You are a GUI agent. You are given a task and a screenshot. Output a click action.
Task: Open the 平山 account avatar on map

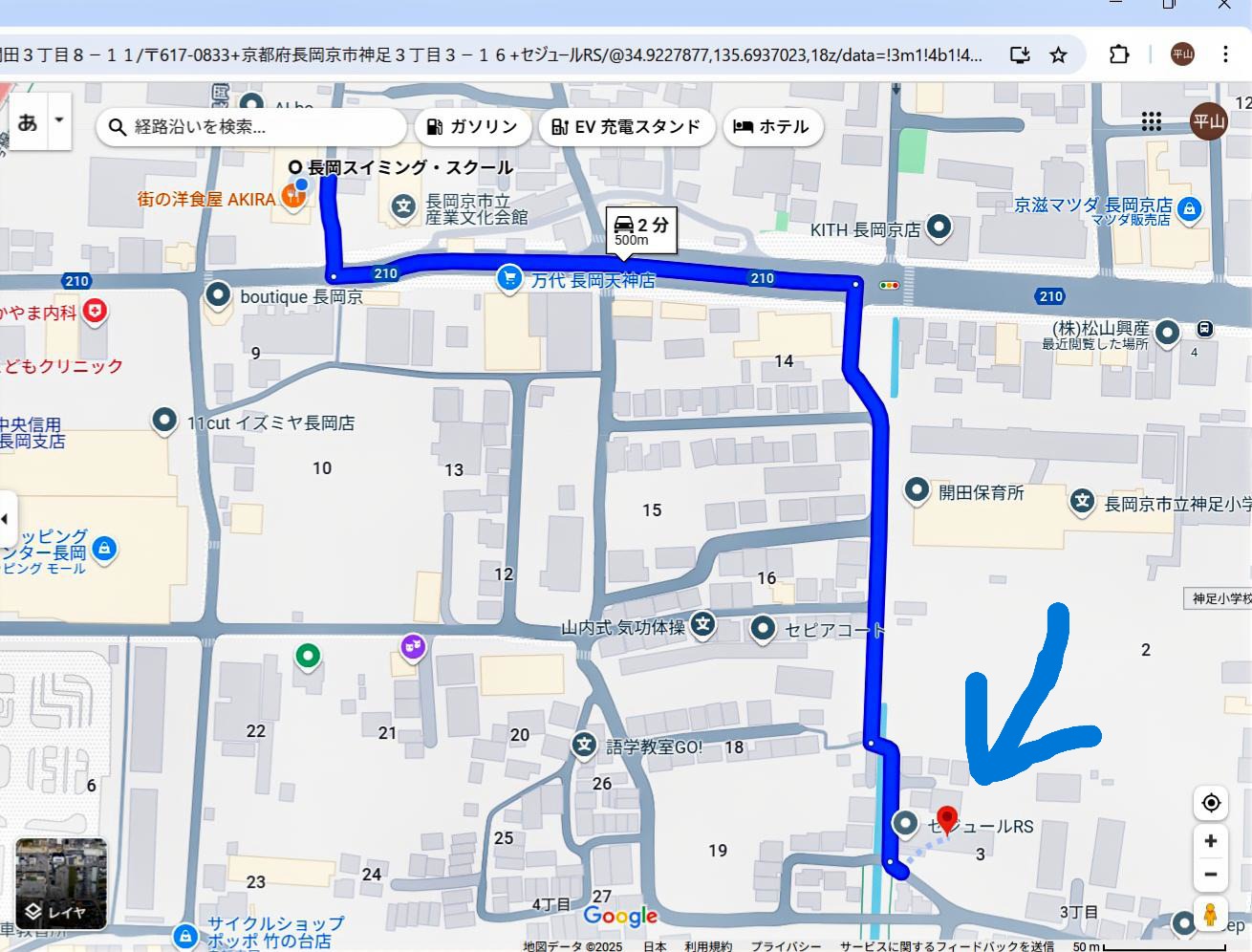point(1208,121)
